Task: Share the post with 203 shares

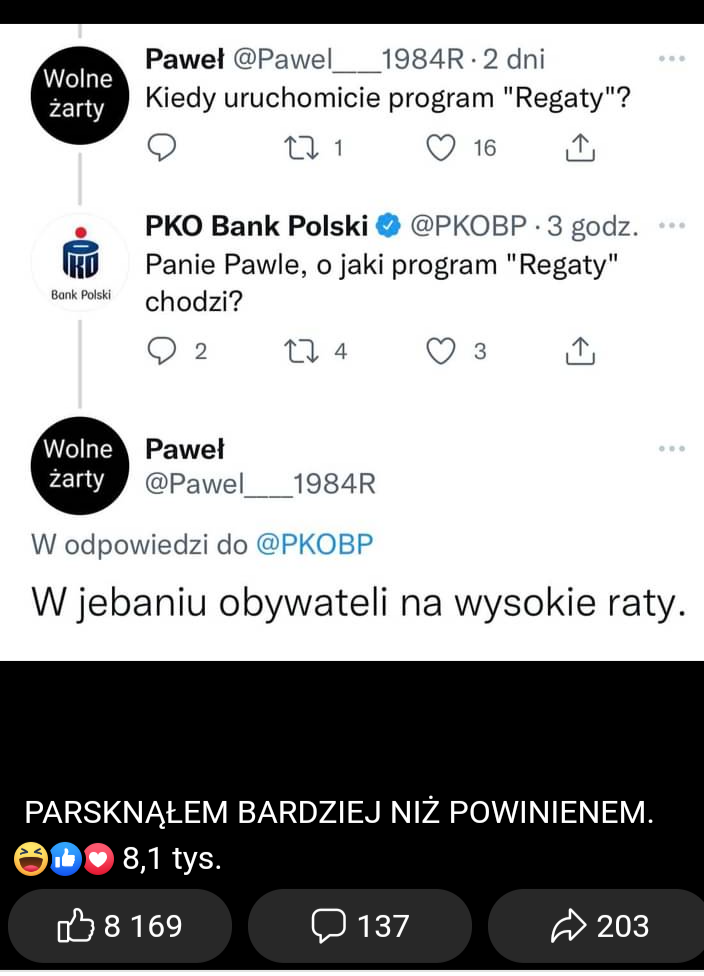Action: [598, 926]
